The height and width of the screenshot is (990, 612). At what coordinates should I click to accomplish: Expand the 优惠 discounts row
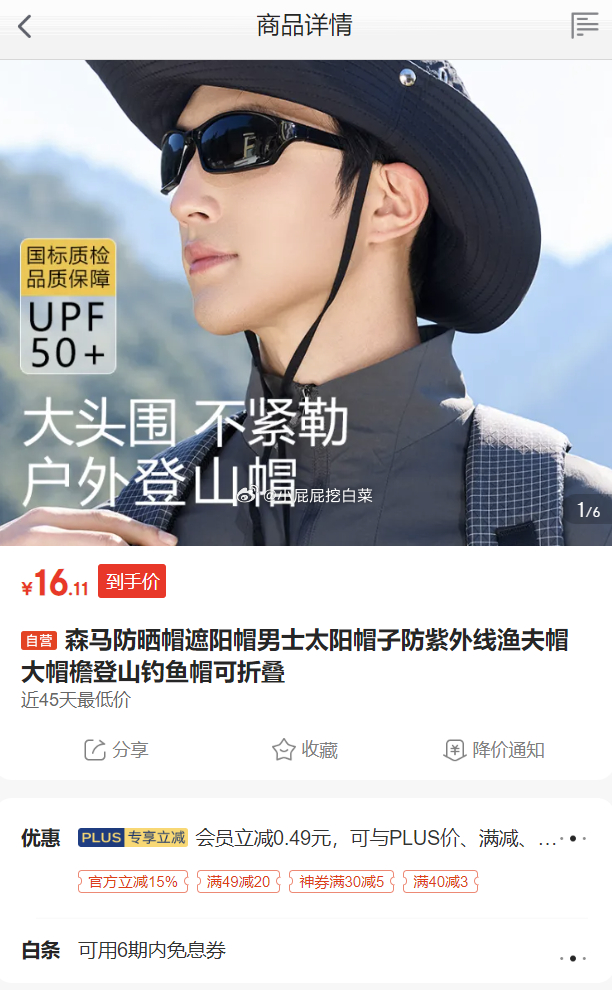coord(572,838)
